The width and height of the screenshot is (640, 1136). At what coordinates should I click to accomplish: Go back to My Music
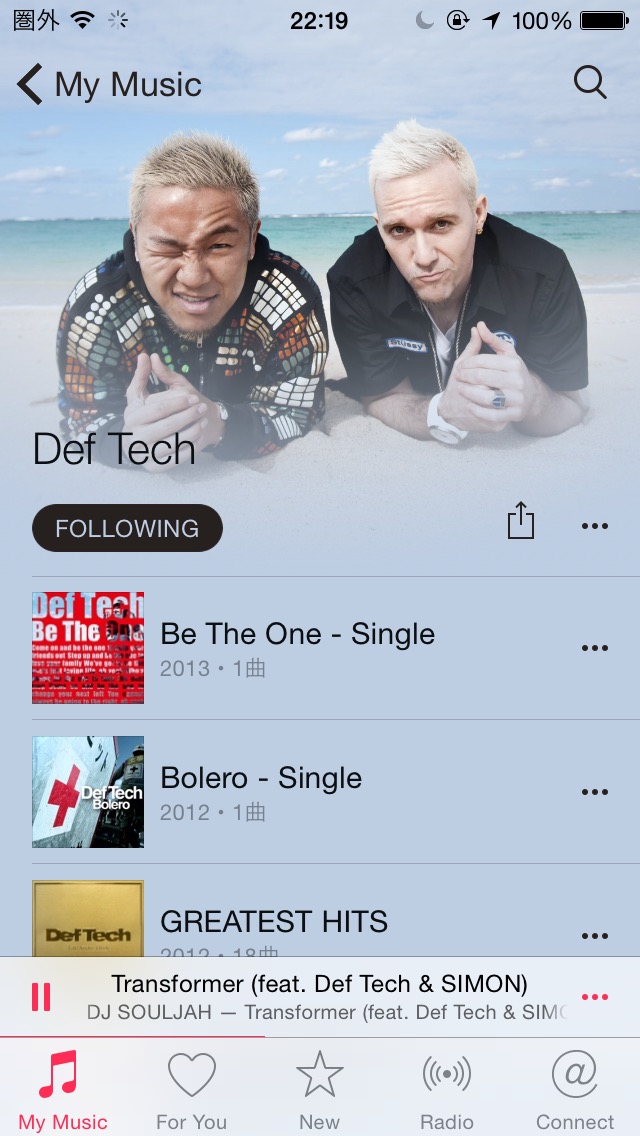click(x=108, y=85)
